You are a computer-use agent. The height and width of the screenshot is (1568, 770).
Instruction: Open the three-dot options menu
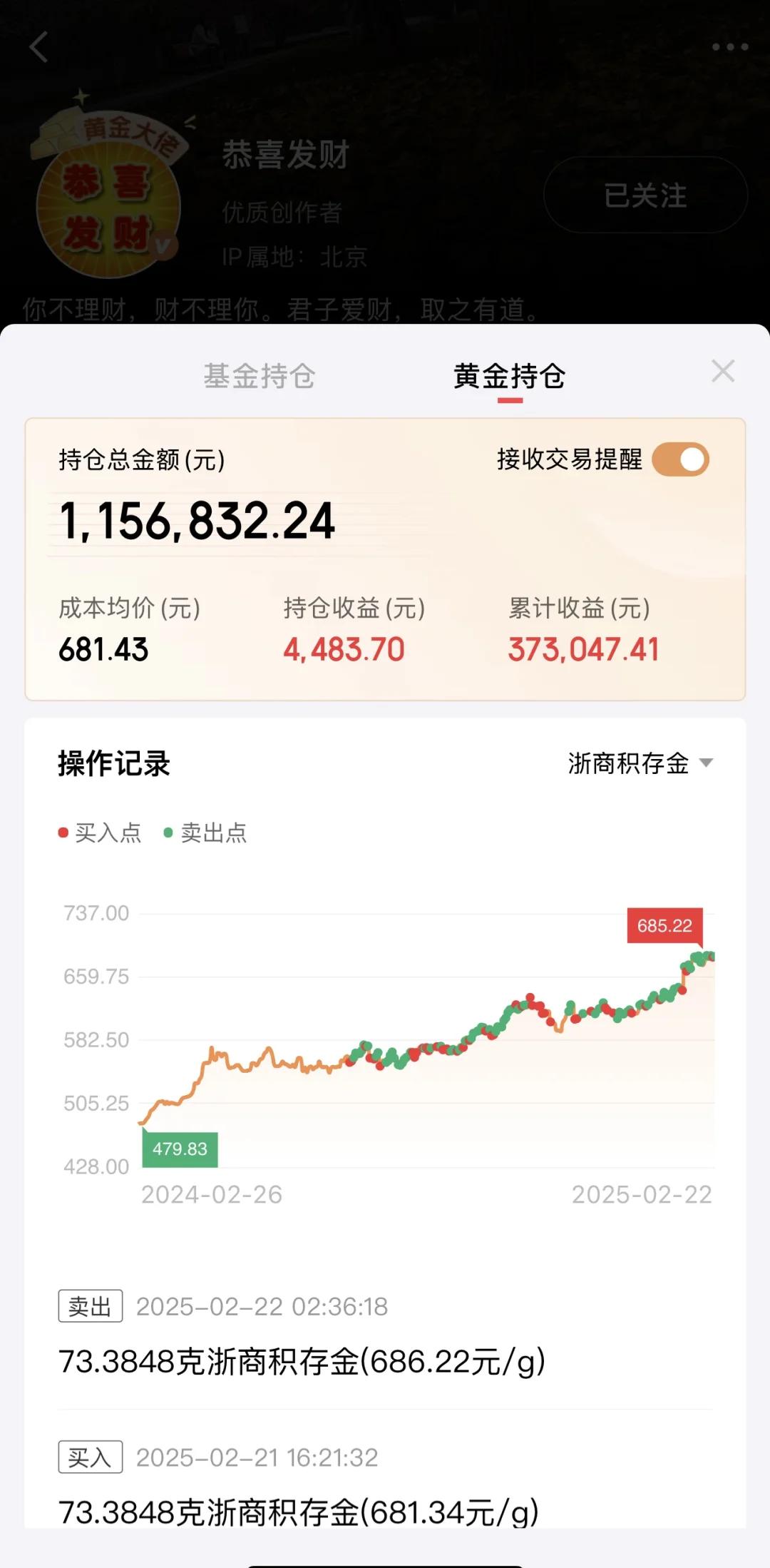(x=729, y=46)
